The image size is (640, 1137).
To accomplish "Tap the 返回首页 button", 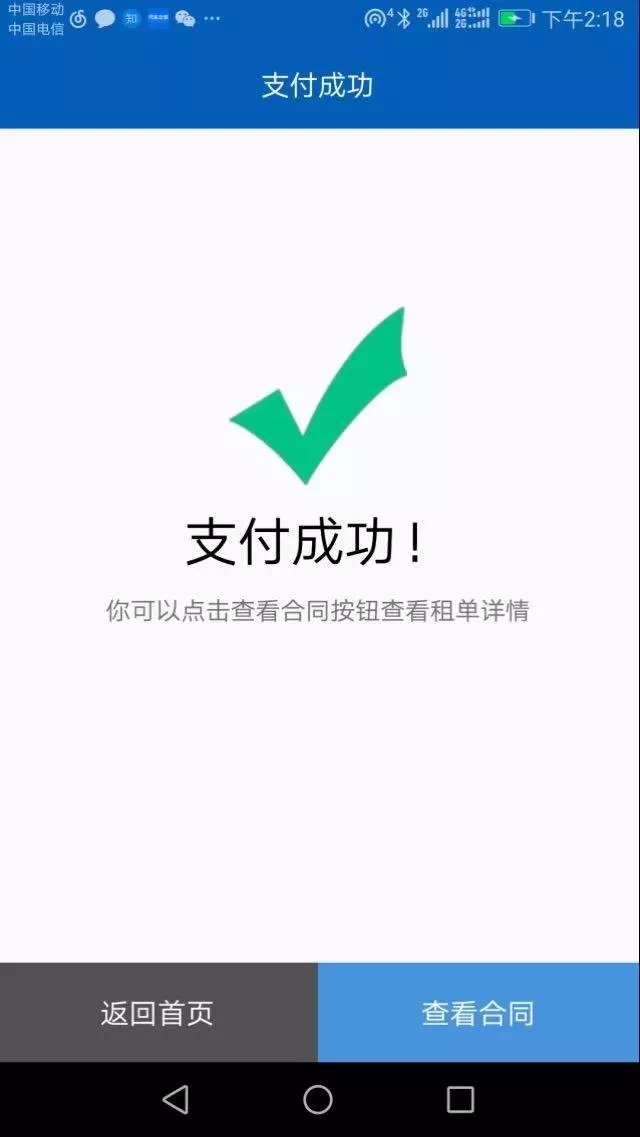I will 158,1013.
